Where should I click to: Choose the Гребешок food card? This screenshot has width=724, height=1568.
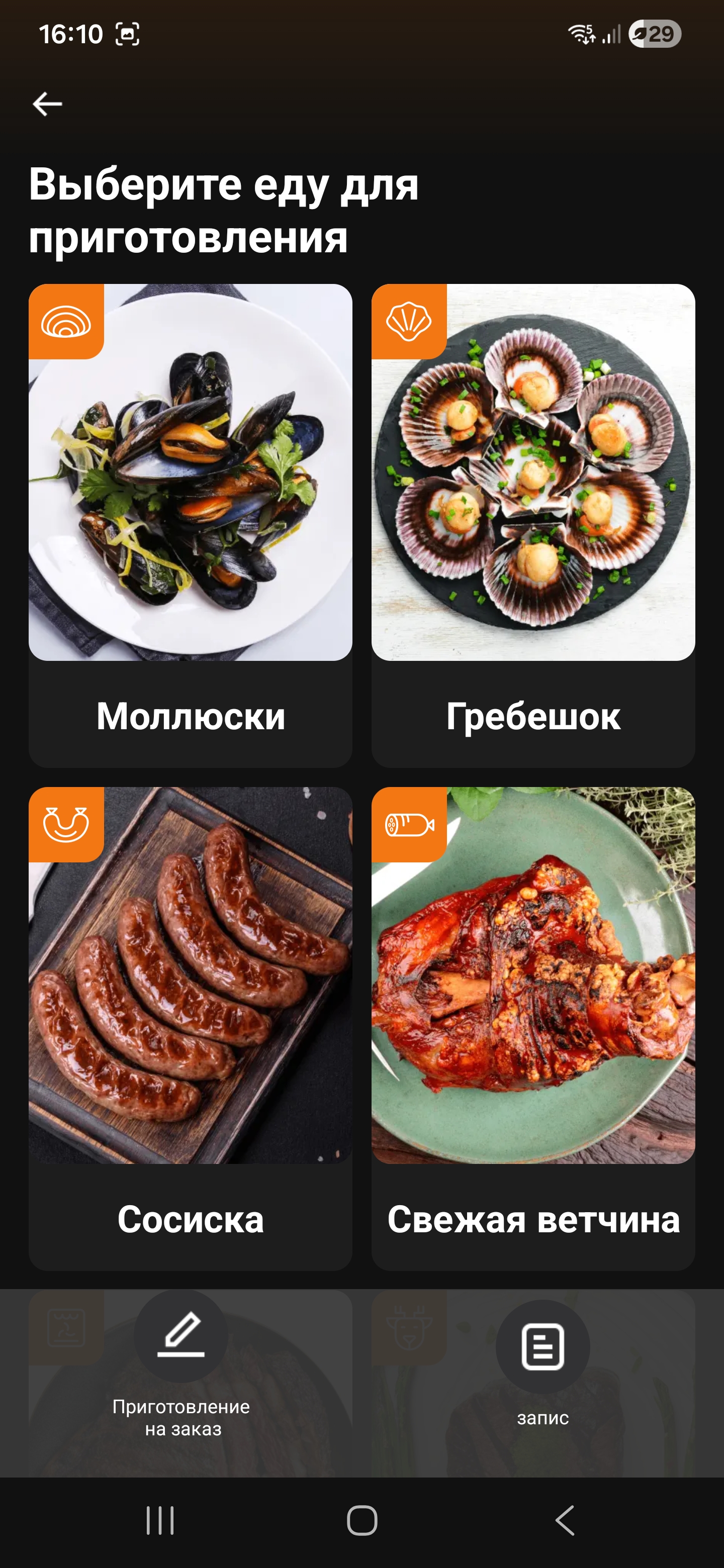(x=533, y=525)
